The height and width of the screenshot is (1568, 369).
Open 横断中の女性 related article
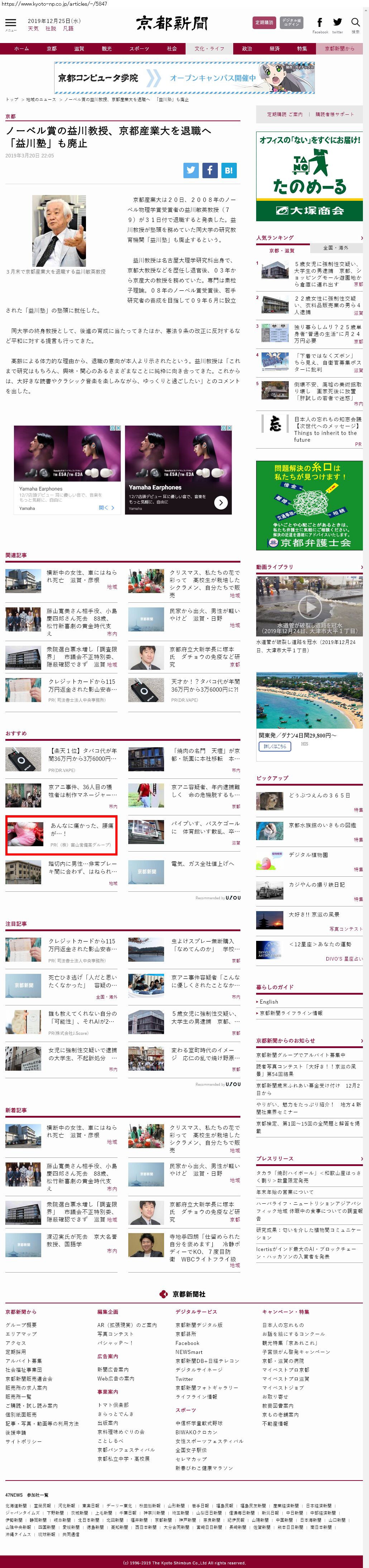81,577
